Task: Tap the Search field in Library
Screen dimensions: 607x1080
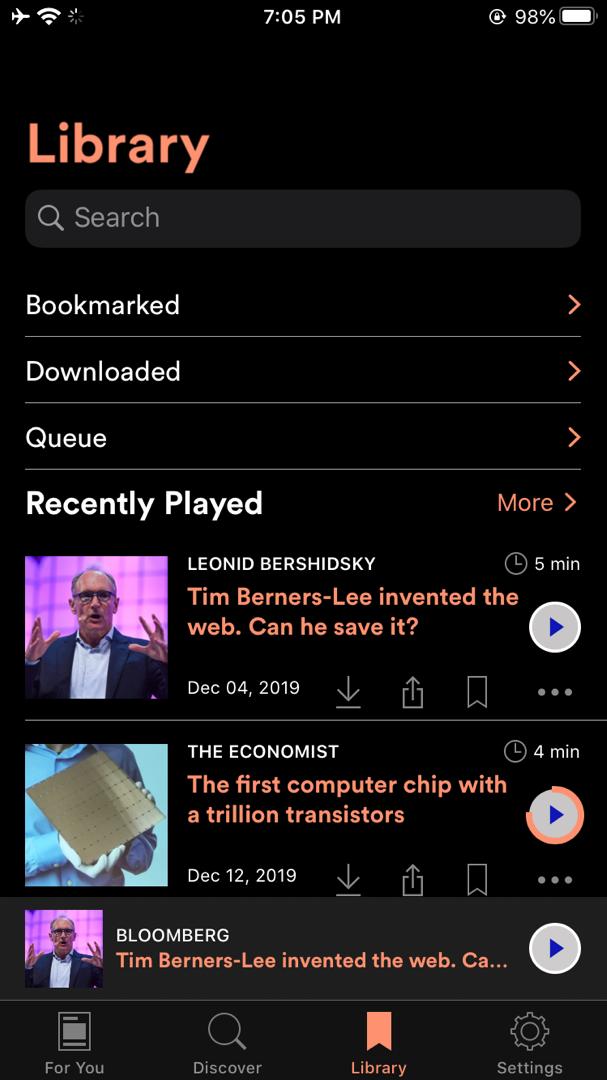Action: click(x=302, y=218)
